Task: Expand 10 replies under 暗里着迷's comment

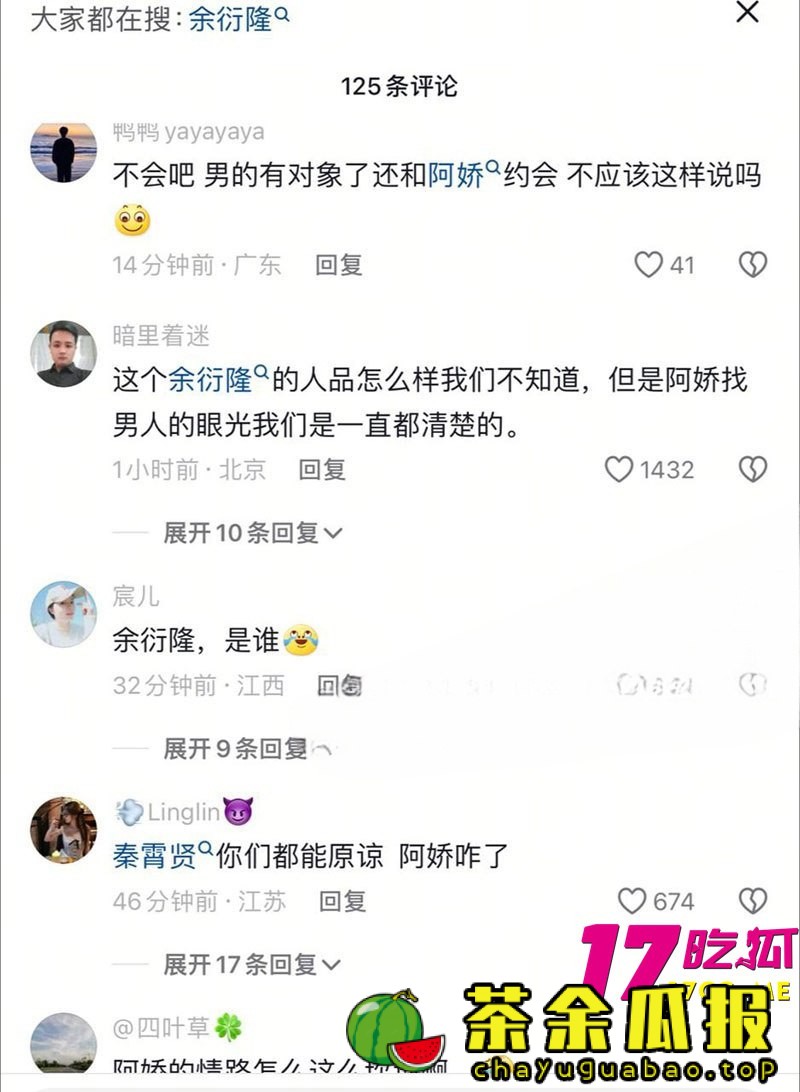Action: [252, 533]
